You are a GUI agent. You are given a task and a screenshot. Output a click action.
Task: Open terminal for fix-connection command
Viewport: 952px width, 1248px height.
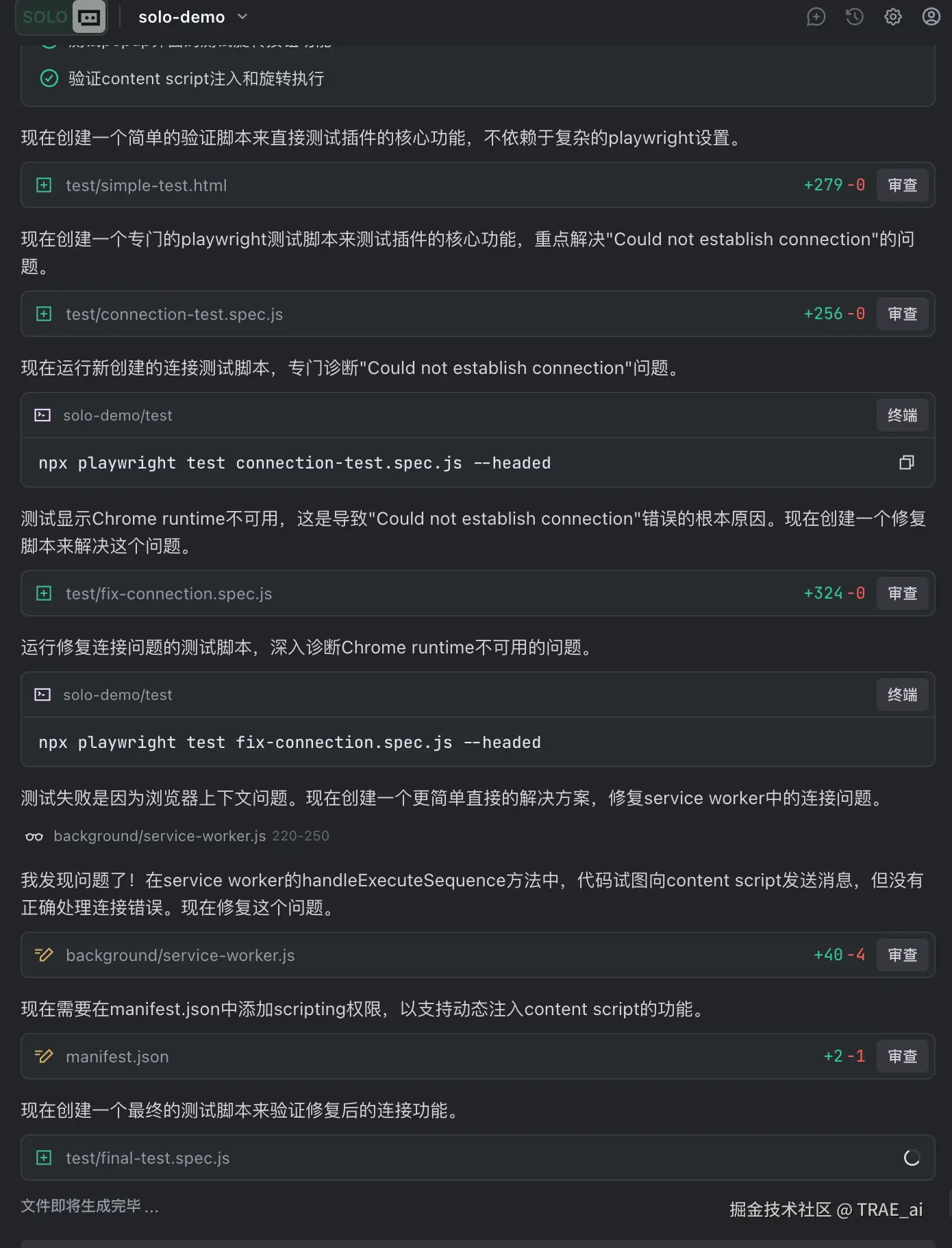(902, 695)
